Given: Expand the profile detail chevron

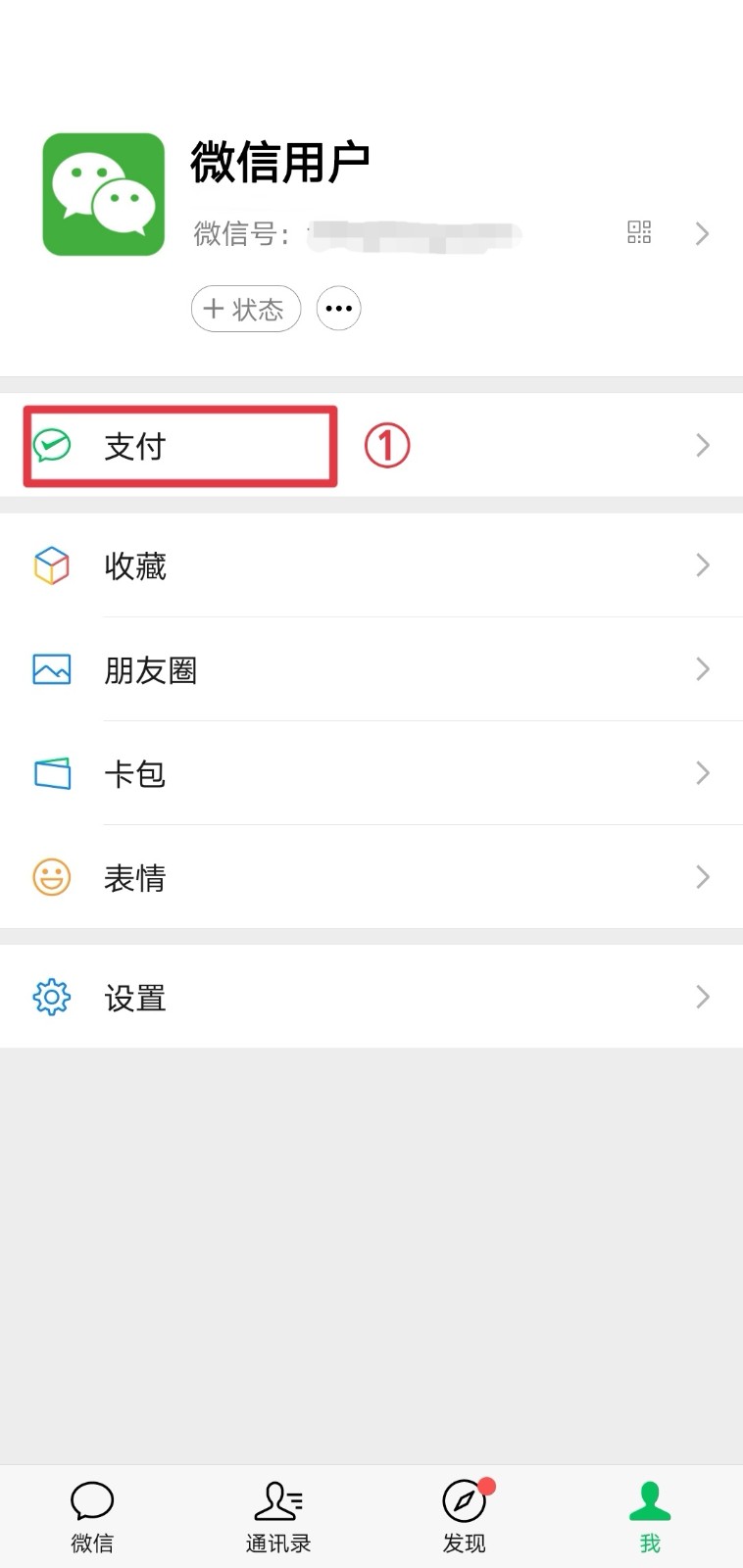Looking at the screenshot, I should tap(702, 233).
